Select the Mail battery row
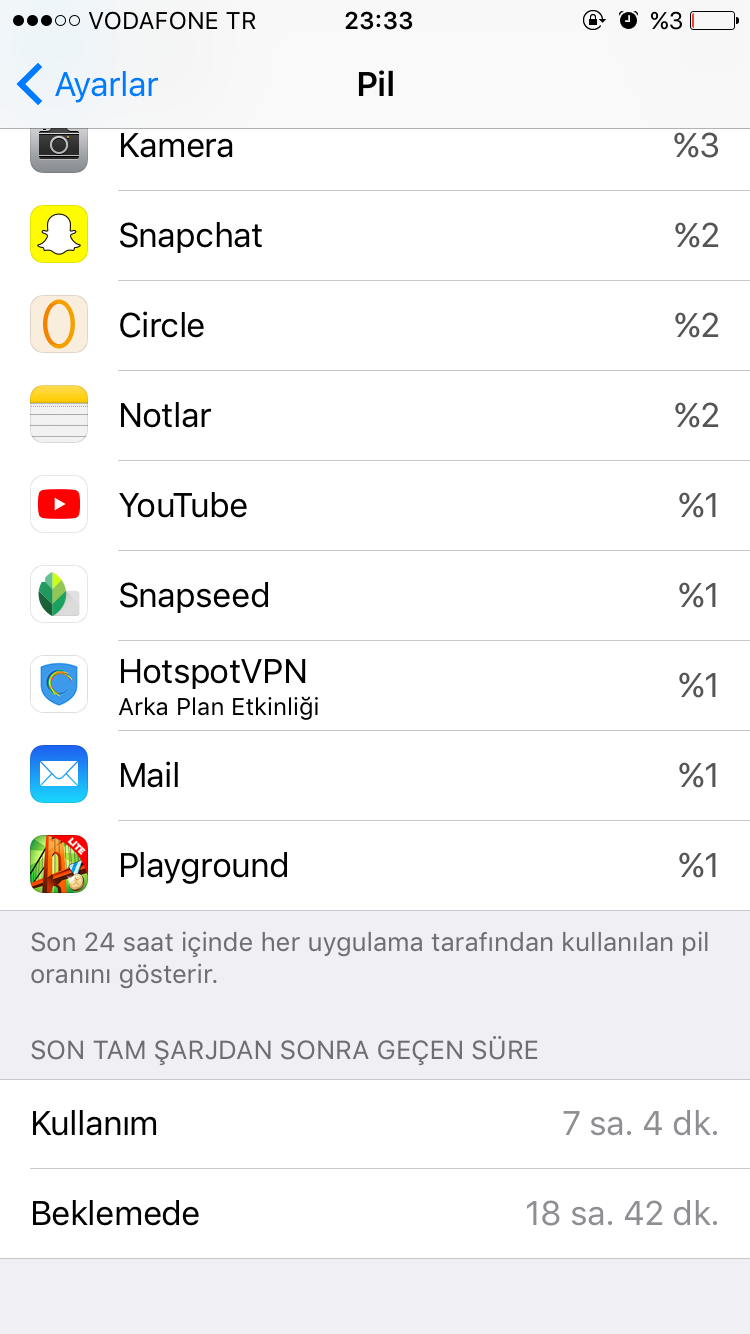This screenshot has width=750, height=1334. point(375,776)
